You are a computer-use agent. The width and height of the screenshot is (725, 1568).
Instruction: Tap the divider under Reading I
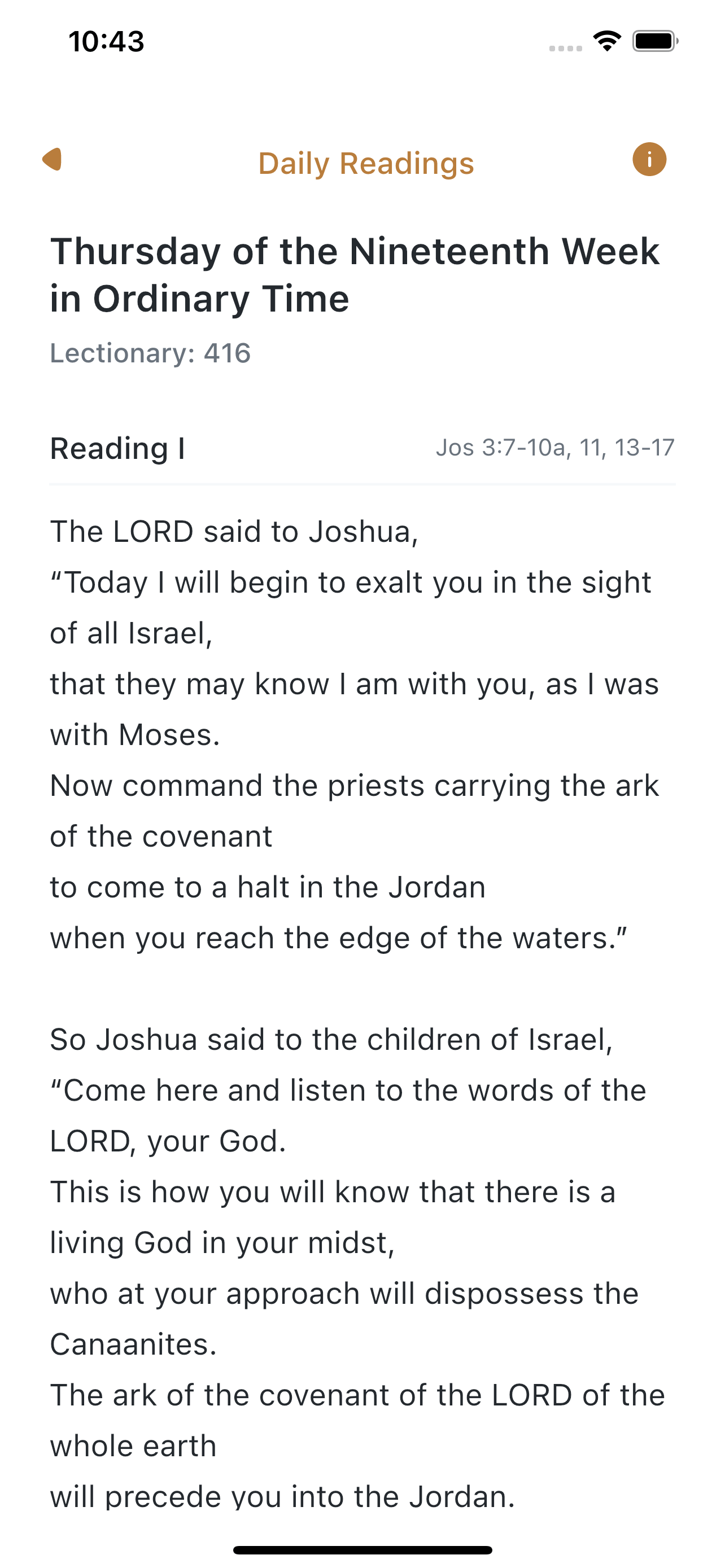(362, 484)
